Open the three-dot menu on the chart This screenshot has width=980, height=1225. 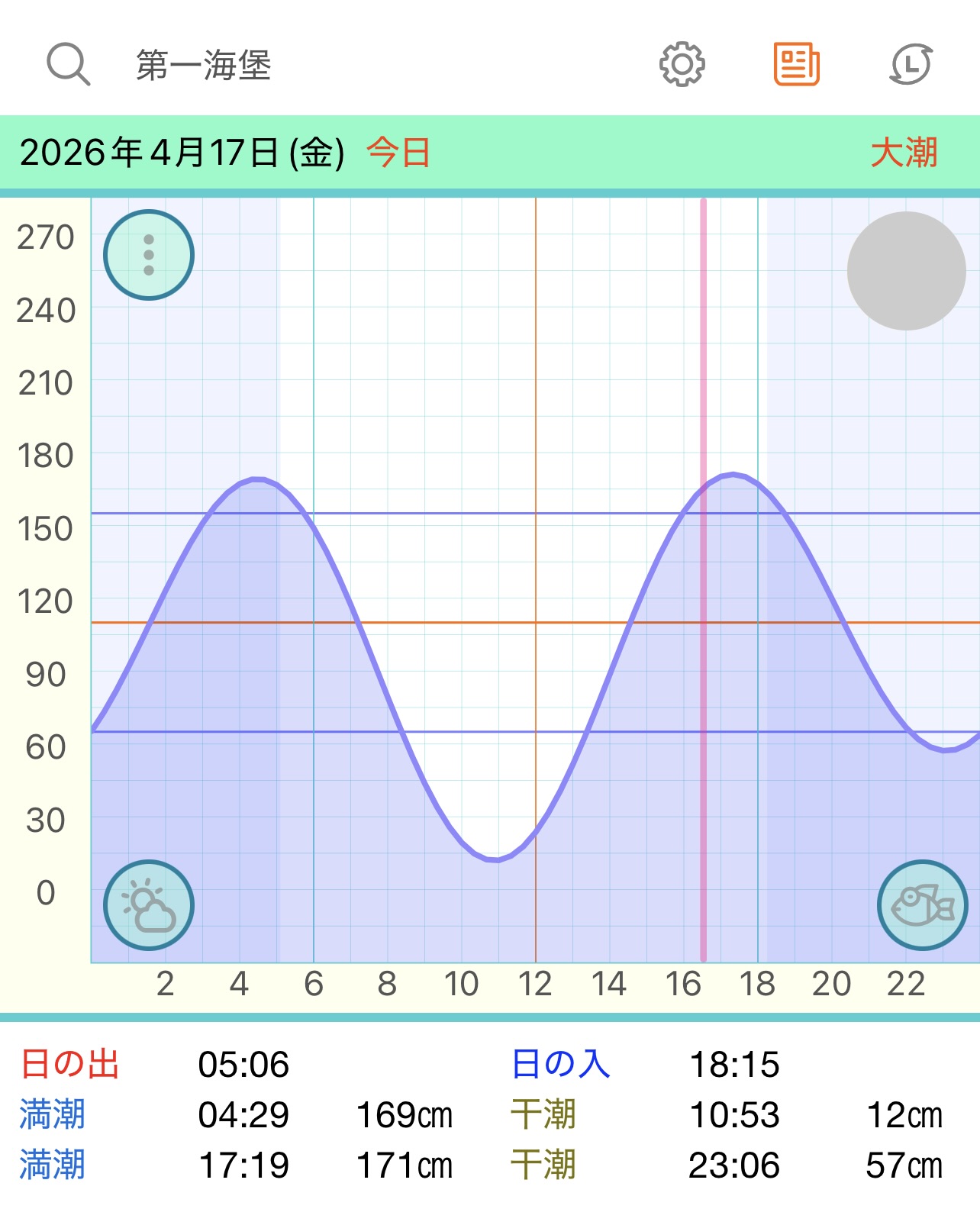(x=149, y=255)
